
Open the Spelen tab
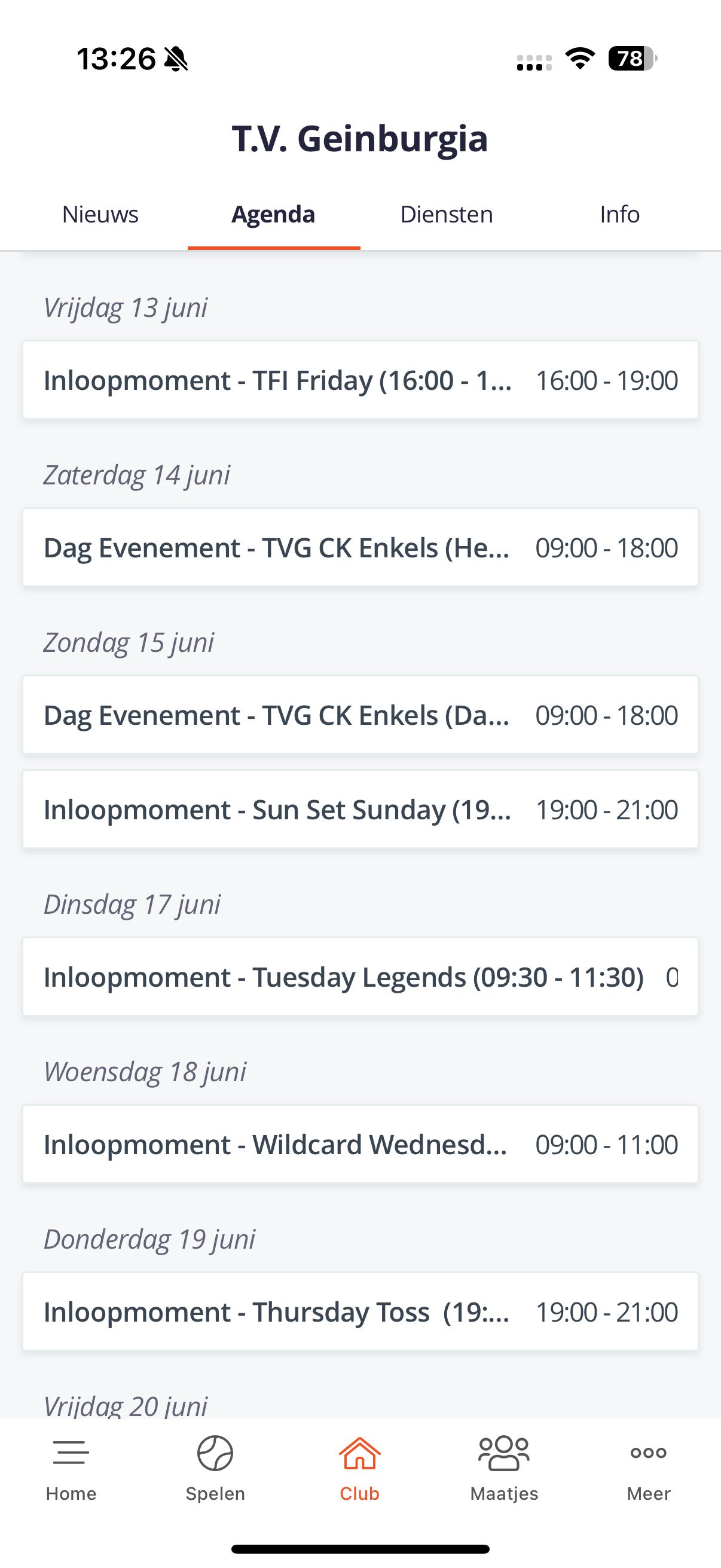pyautogui.click(x=215, y=1469)
